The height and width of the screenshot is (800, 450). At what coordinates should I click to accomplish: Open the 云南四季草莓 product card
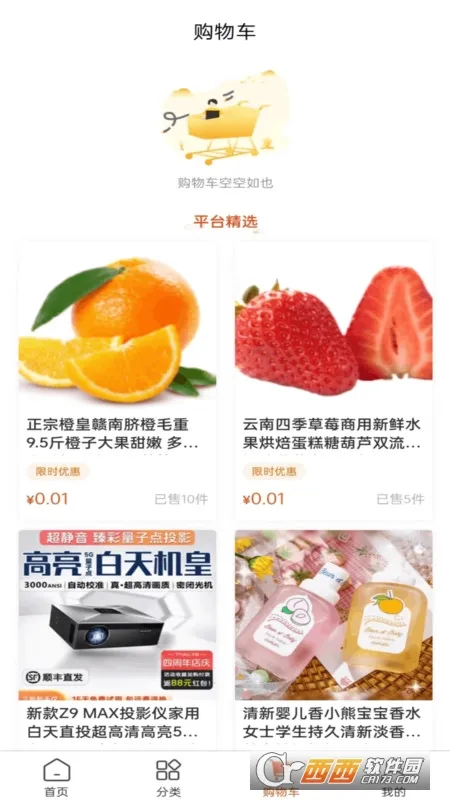(x=333, y=381)
